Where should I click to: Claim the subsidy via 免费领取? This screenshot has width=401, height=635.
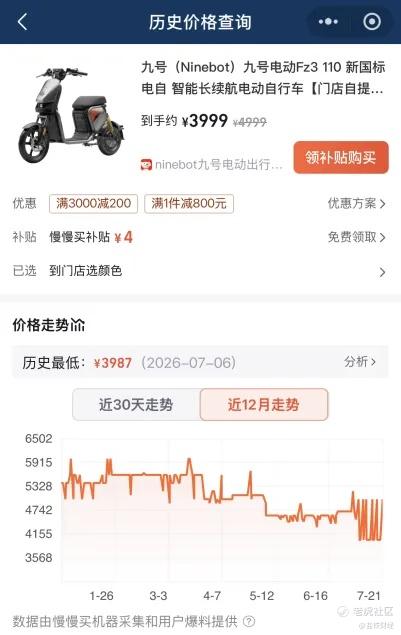click(356, 237)
